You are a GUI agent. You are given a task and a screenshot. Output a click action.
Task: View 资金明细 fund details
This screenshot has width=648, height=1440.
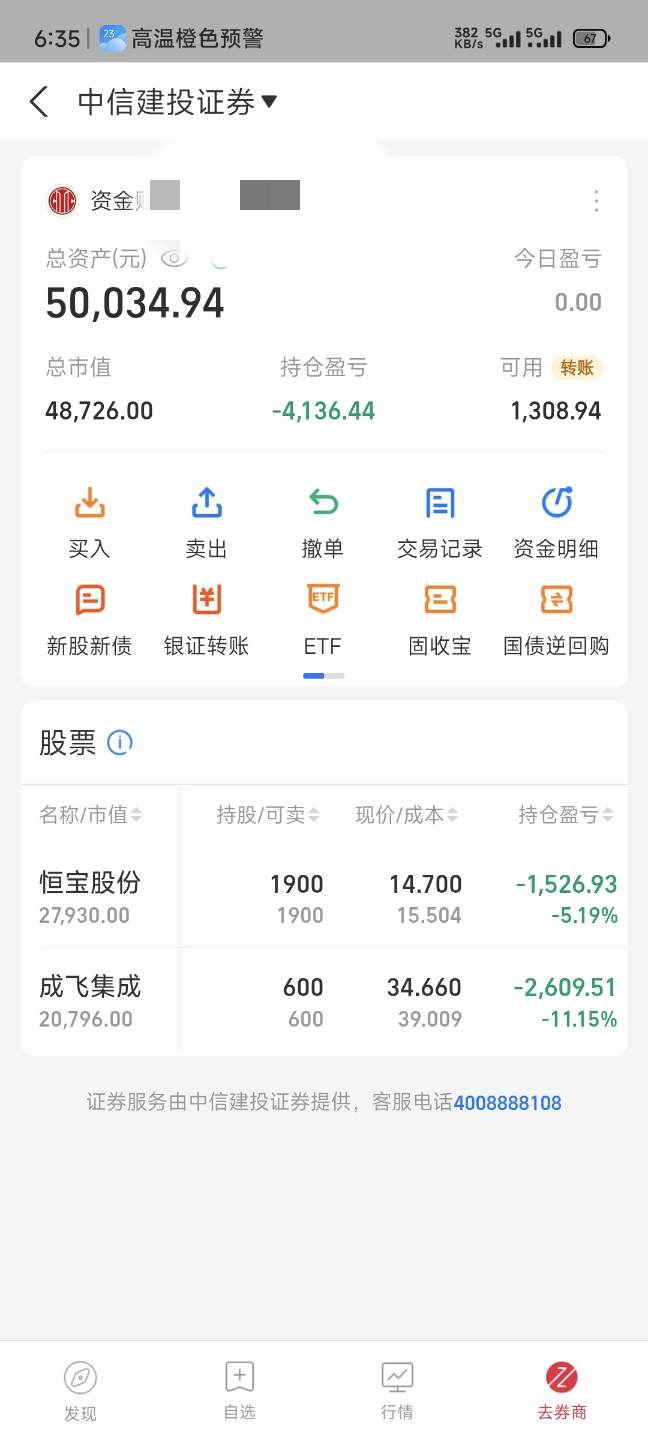556,522
